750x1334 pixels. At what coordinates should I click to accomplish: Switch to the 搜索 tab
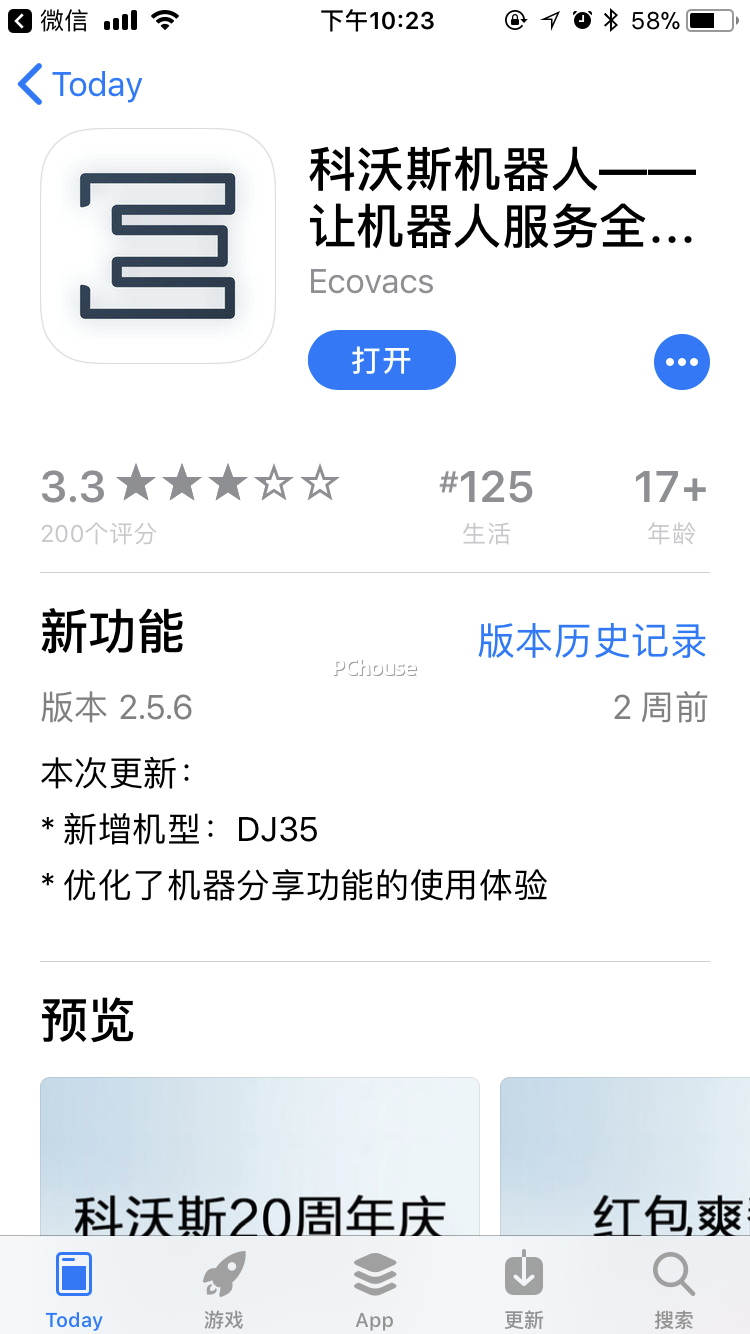click(674, 1289)
